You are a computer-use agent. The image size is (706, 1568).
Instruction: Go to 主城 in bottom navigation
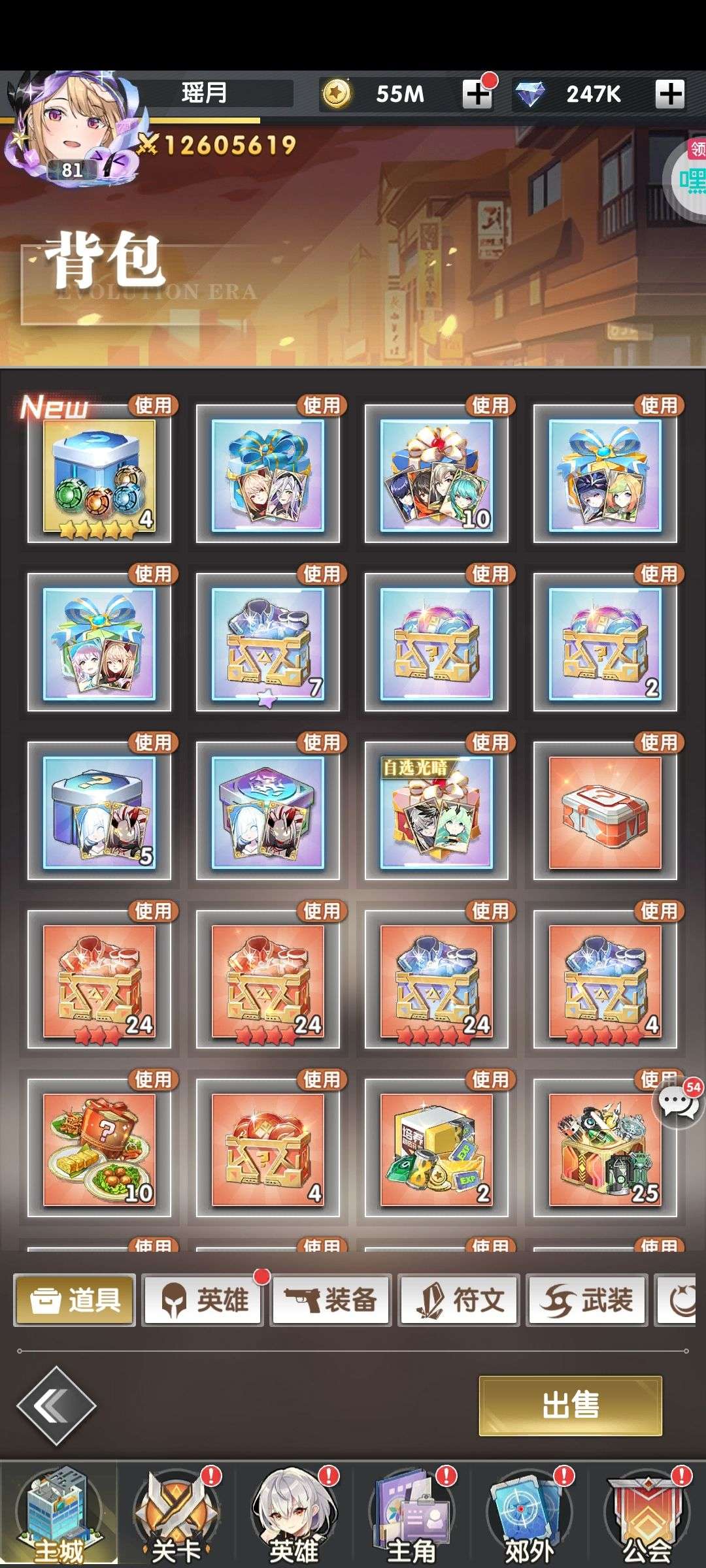(x=59, y=1514)
